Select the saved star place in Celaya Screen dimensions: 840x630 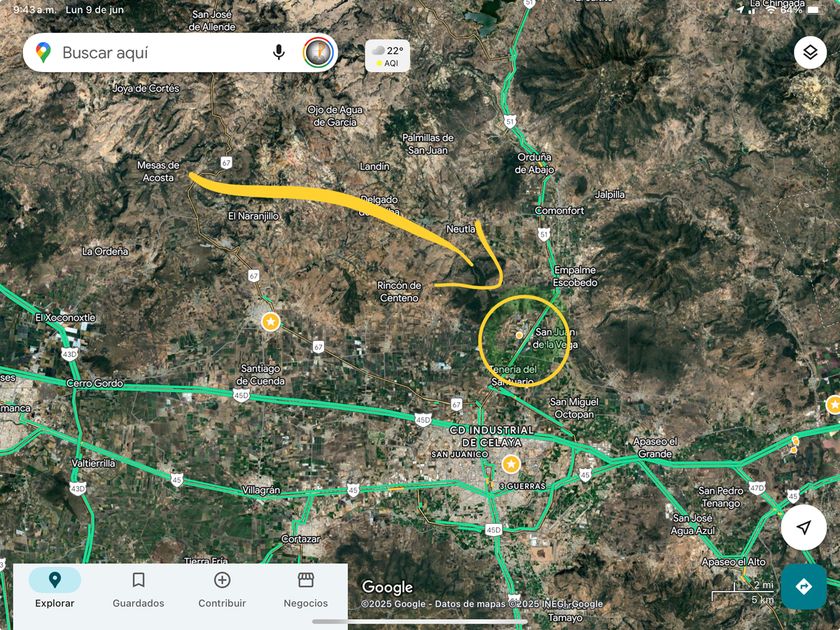pos(512,464)
